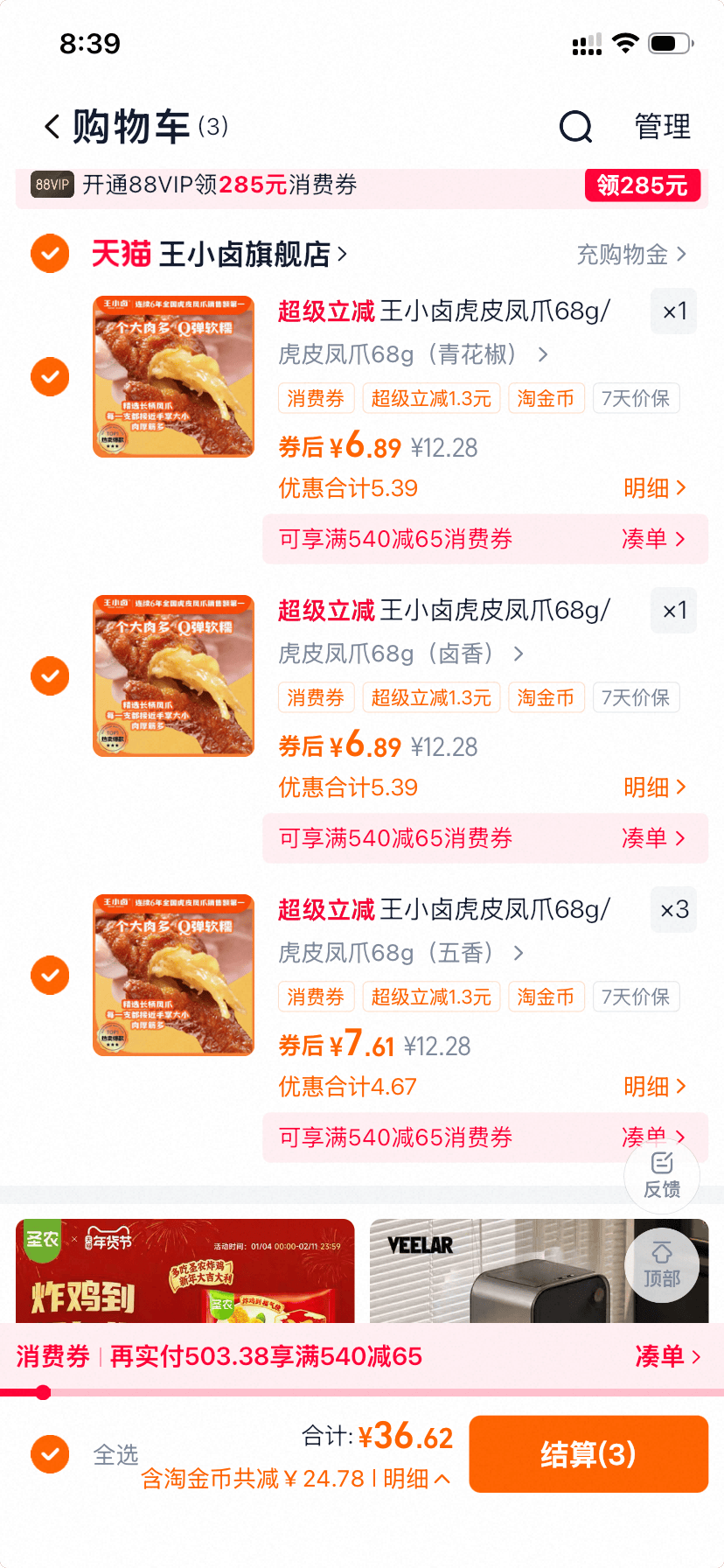Tap the 88VIP badge in the banner
Image resolution: width=724 pixels, height=1568 pixels.
pos(52,185)
